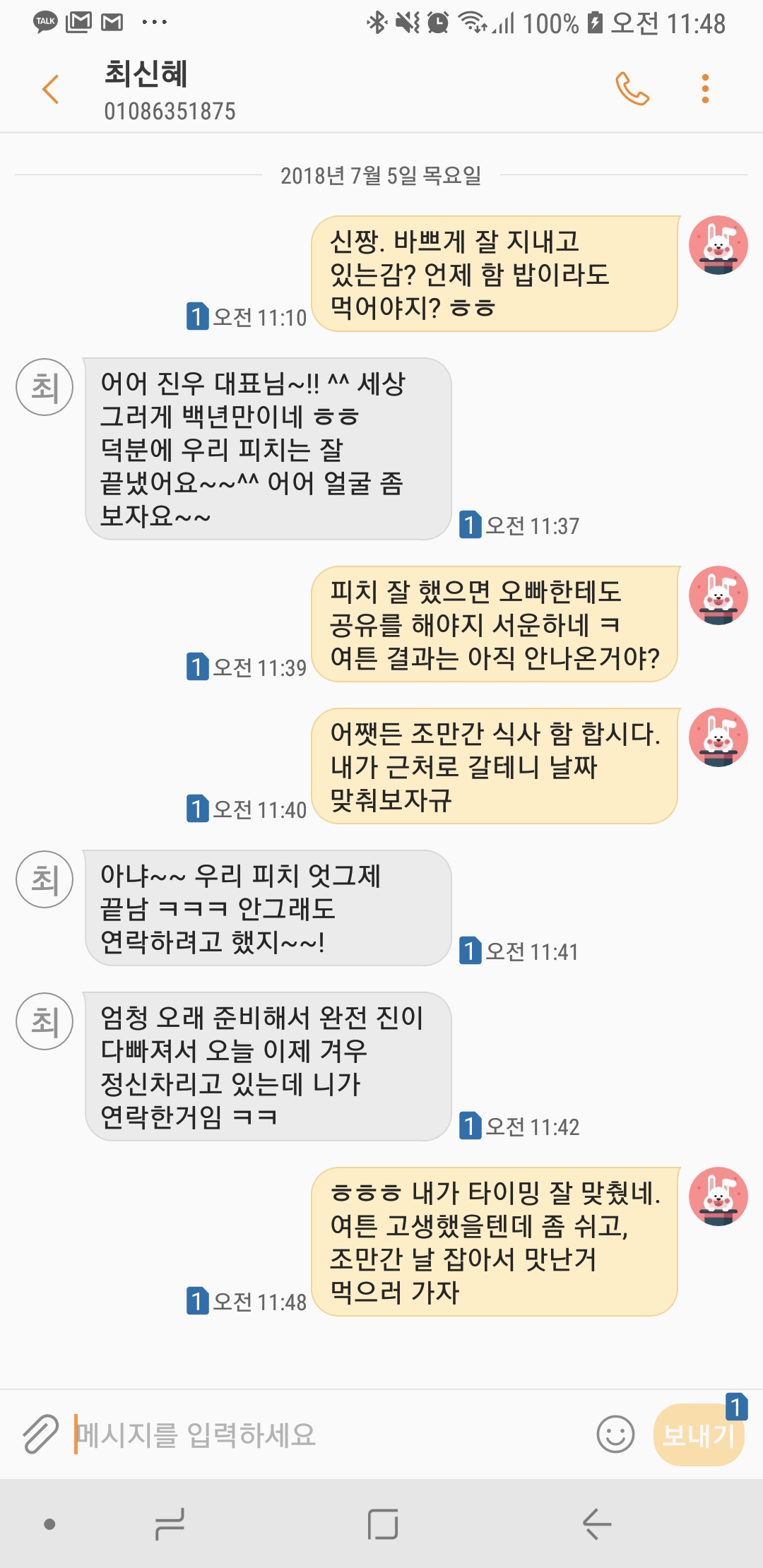Open the overflow menu
Screen dimensions: 763x1568
(704, 89)
